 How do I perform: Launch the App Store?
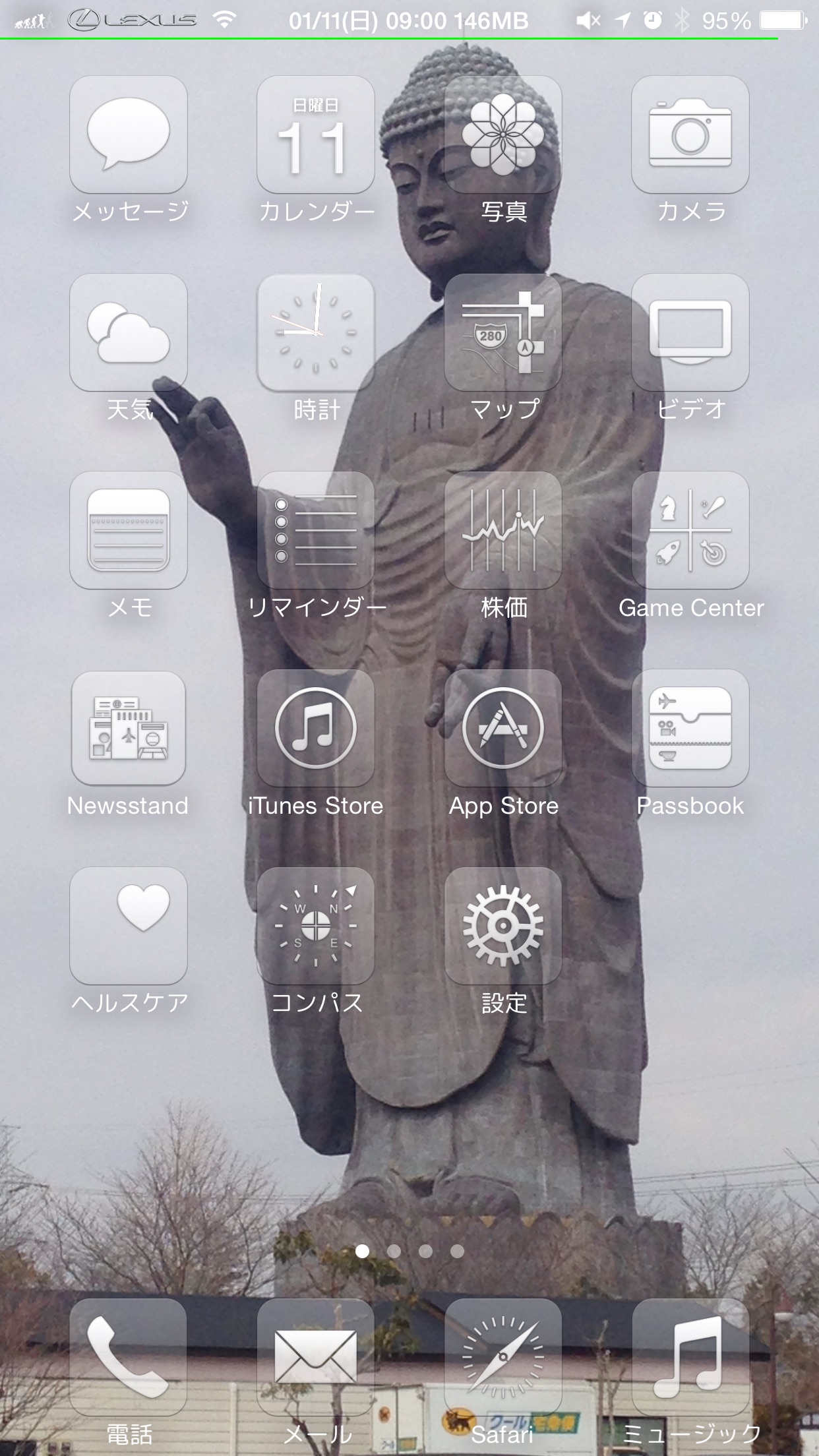[x=503, y=728]
